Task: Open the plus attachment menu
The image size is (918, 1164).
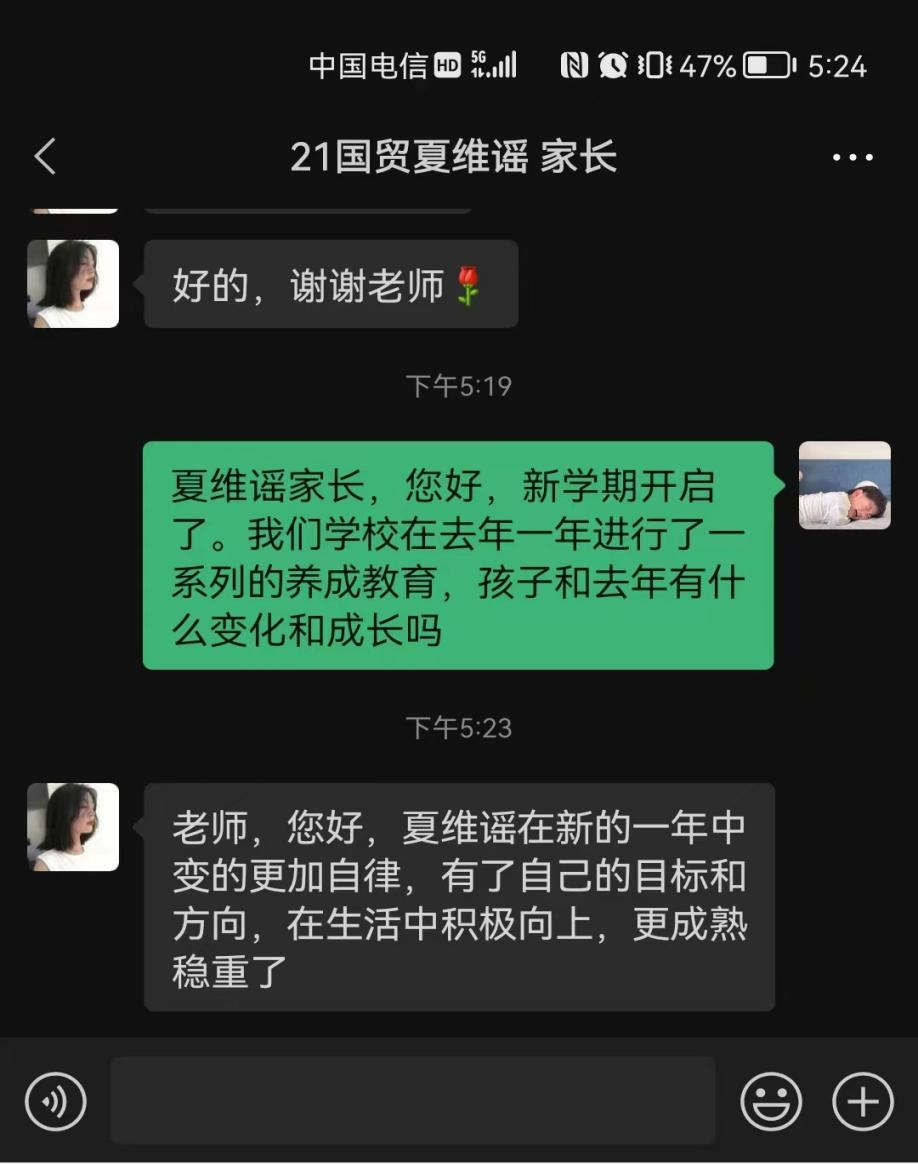Action: 862,1102
